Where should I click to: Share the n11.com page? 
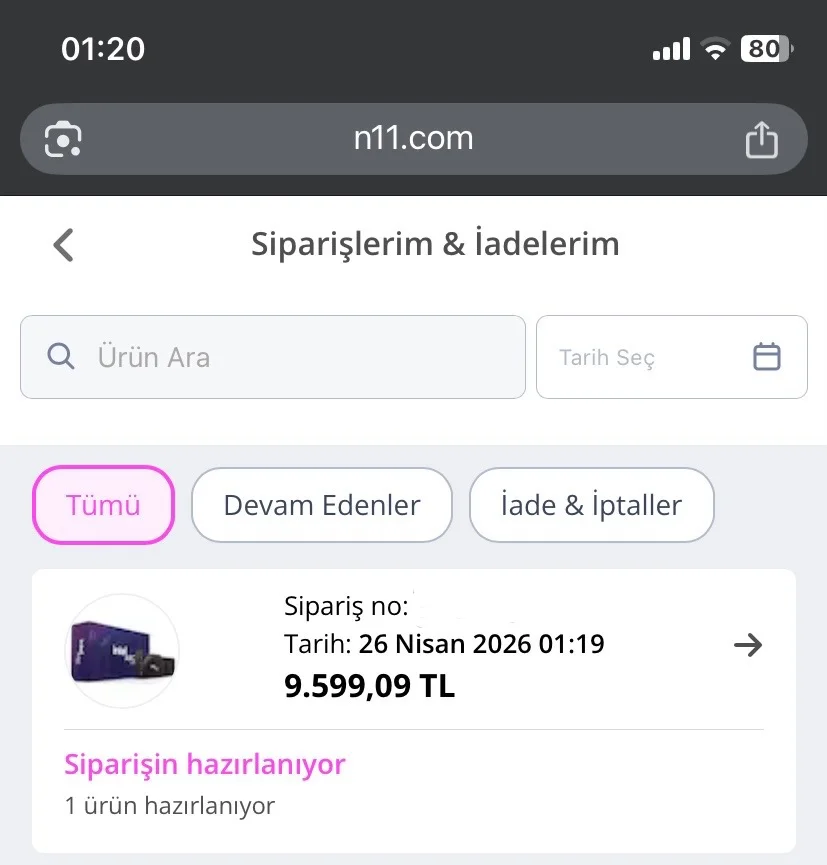pyautogui.click(x=761, y=139)
